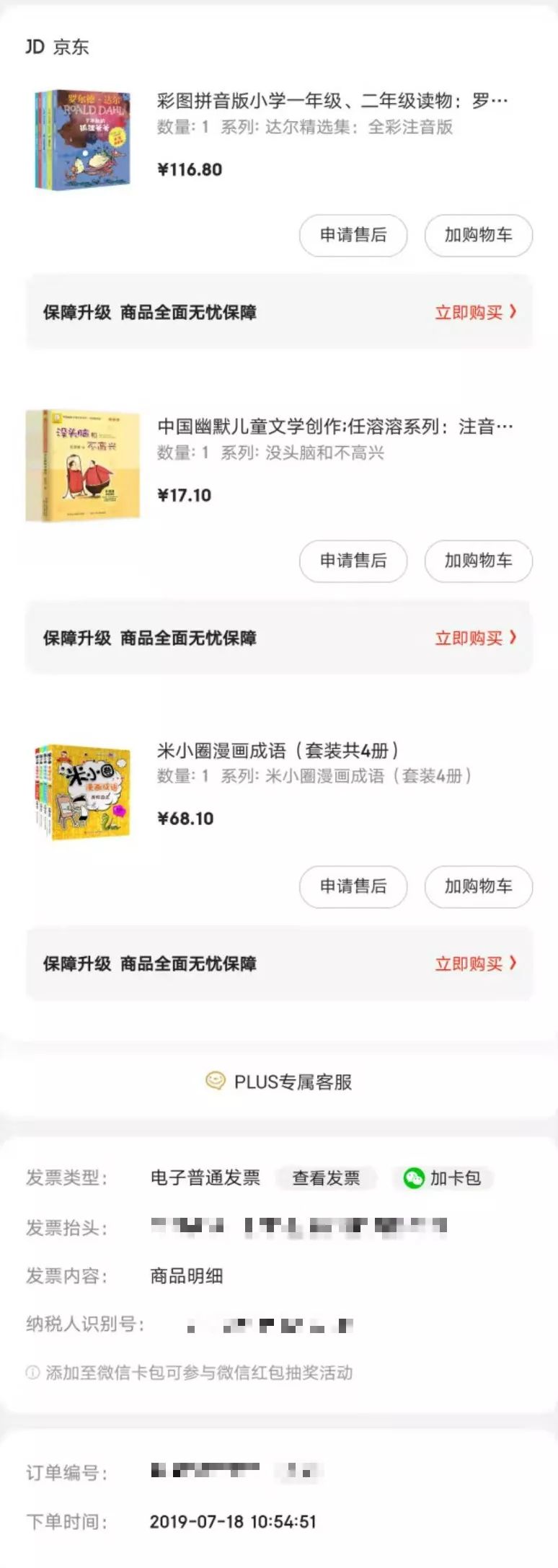Tap the arrow beside the third 立即购买 link
Screen dimensions: 558x1568
tap(513, 963)
